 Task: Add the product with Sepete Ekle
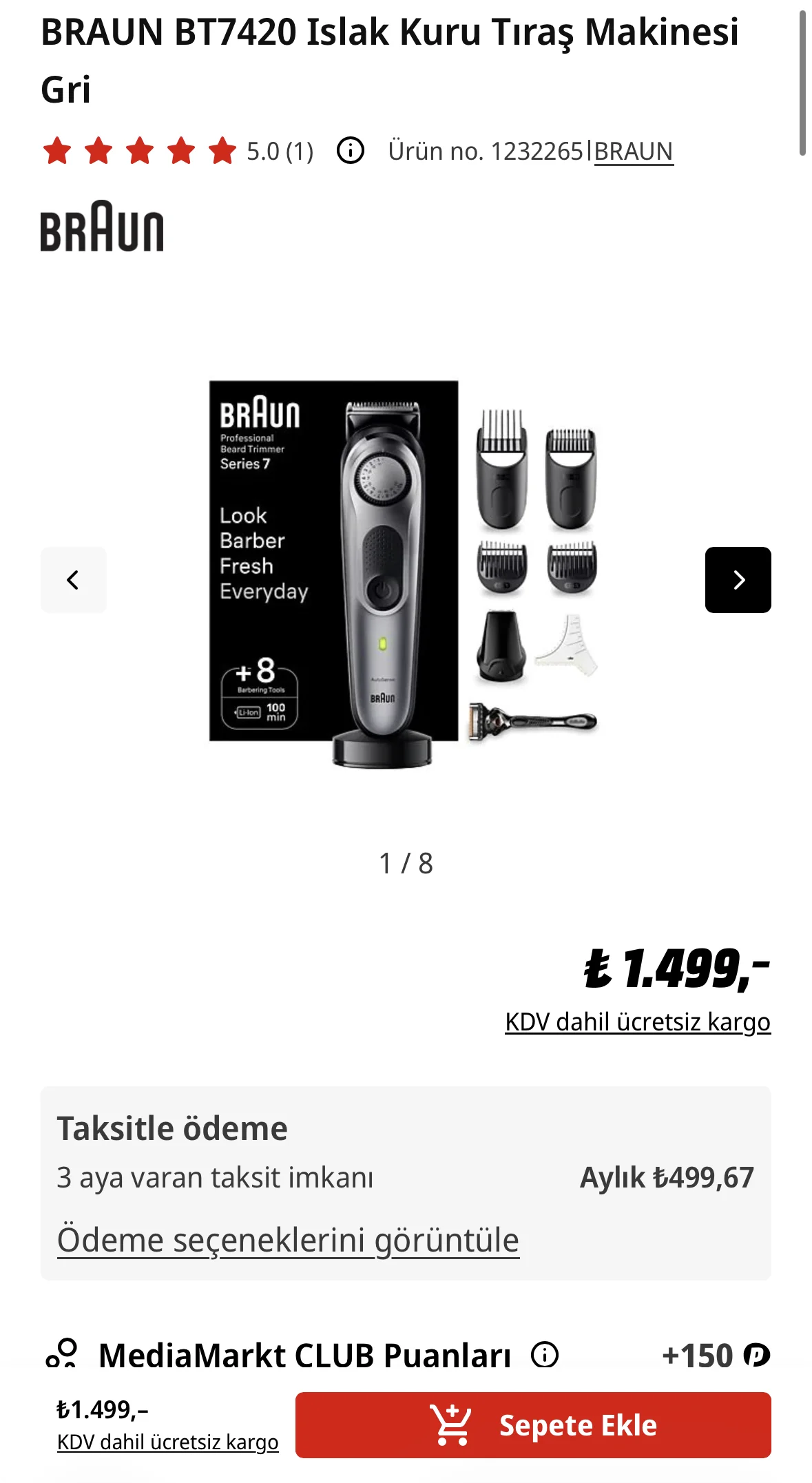(533, 1425)
